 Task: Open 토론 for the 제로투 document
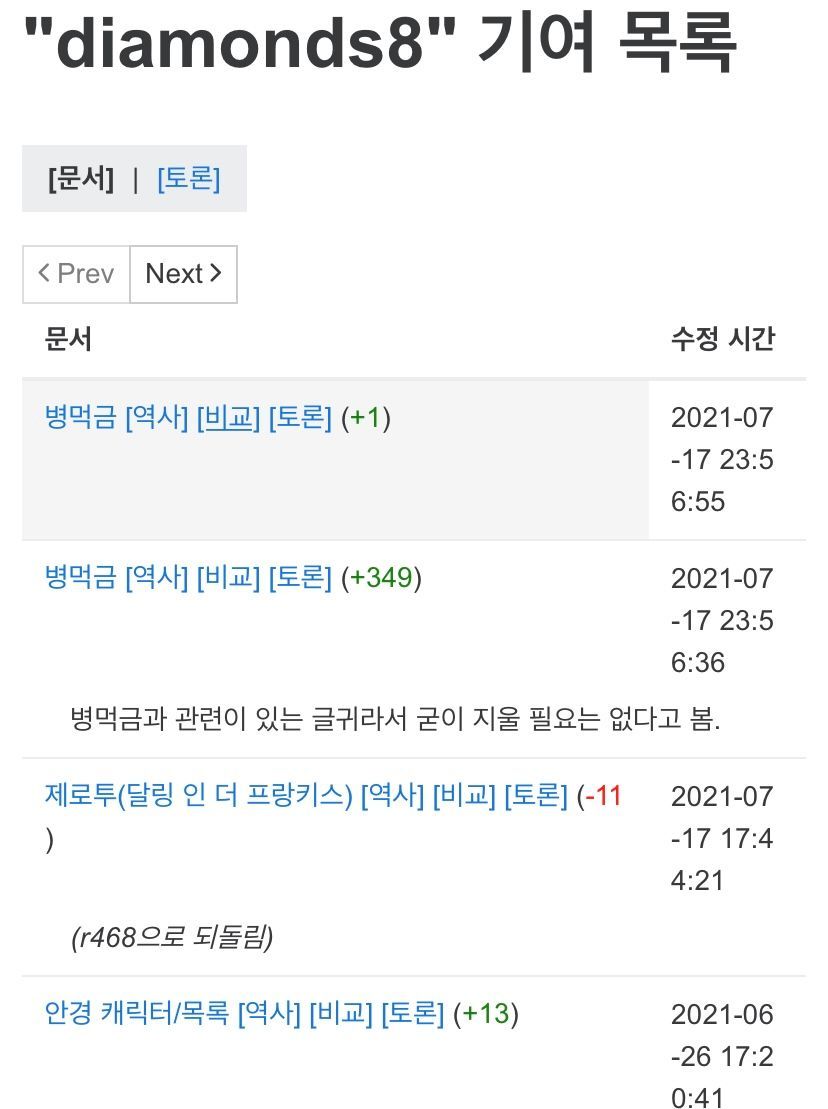(536, 796)
